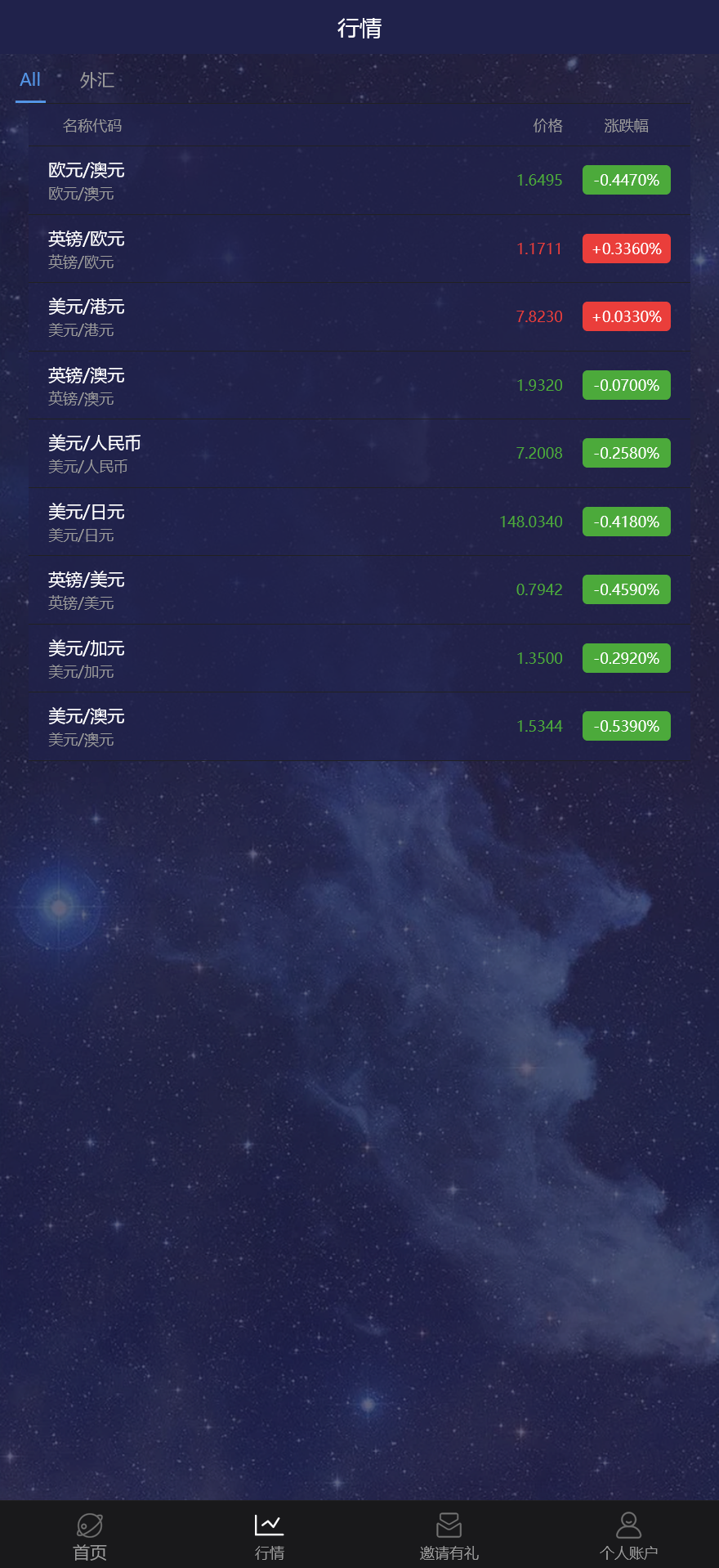
Task: Open the 邀请有礼 invite icon
Action: [x=449, y=1534]
